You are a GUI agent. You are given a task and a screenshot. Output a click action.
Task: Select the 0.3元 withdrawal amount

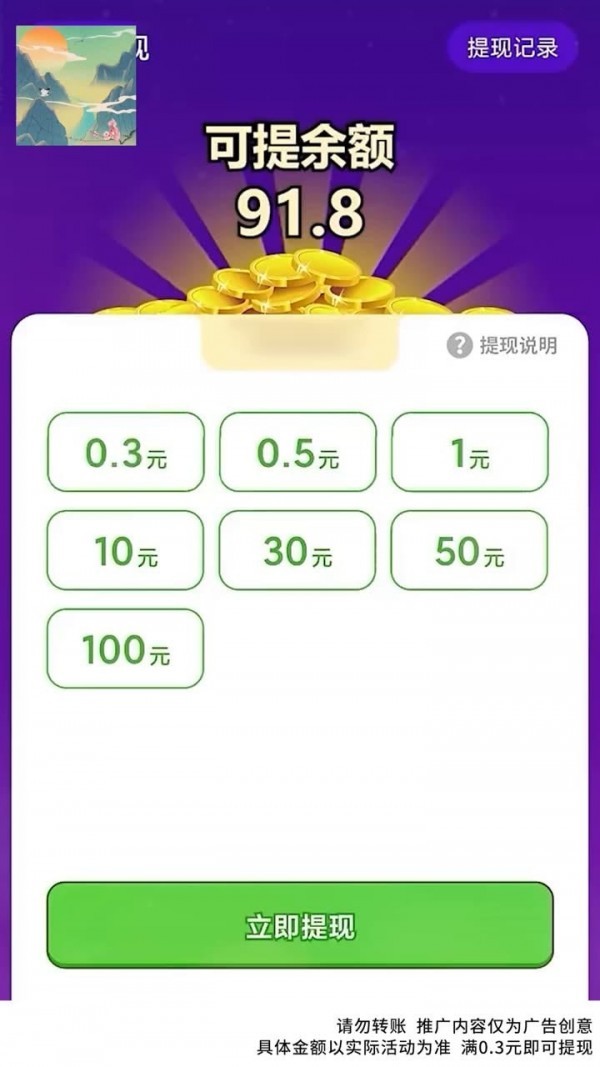(126, 453)
